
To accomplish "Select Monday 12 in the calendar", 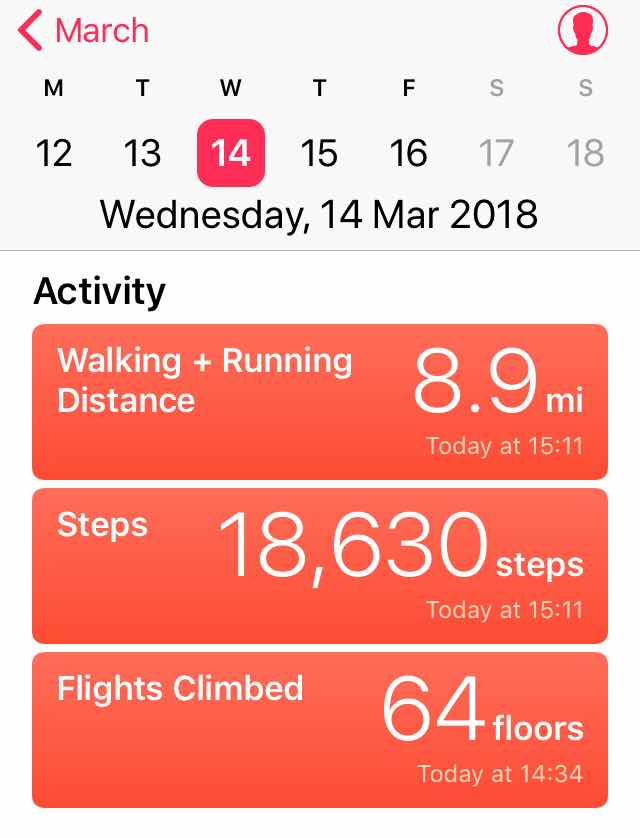I will point(54,153).
